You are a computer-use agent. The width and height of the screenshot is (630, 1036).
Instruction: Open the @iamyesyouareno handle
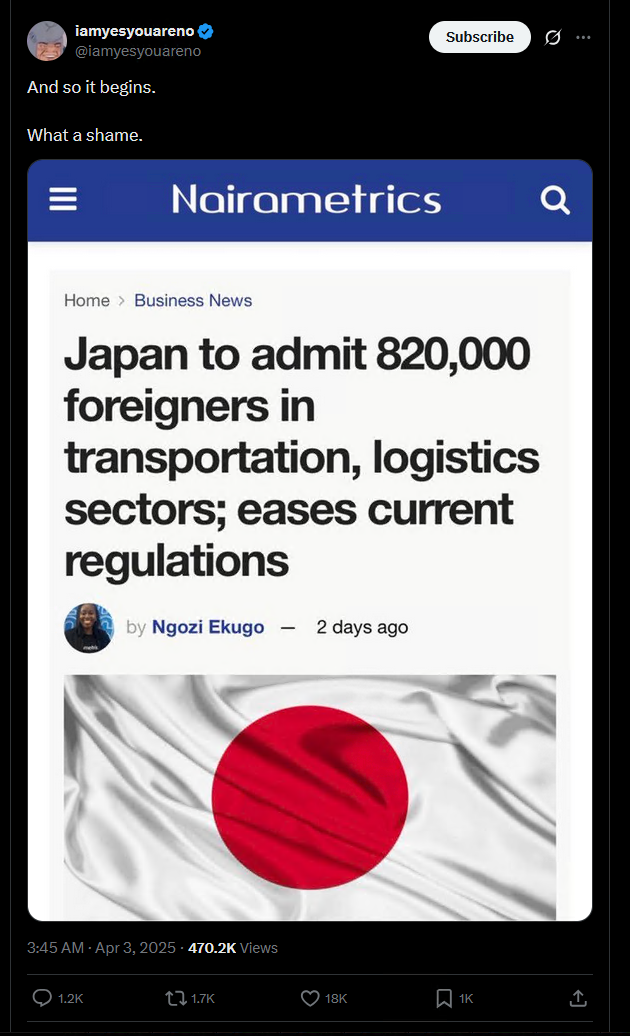[137, 51]
